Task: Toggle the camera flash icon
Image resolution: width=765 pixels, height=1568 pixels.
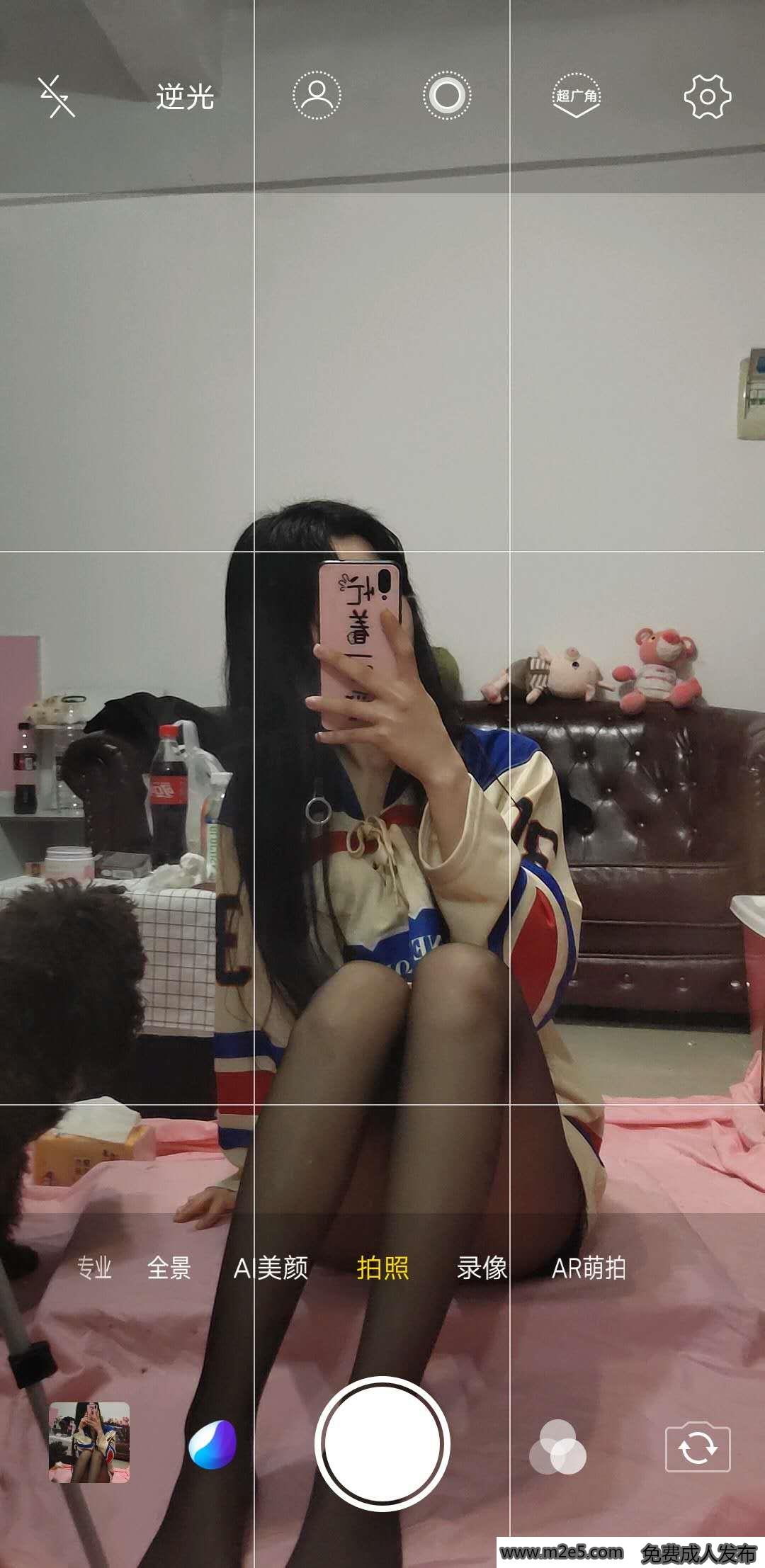Action: 57,96
